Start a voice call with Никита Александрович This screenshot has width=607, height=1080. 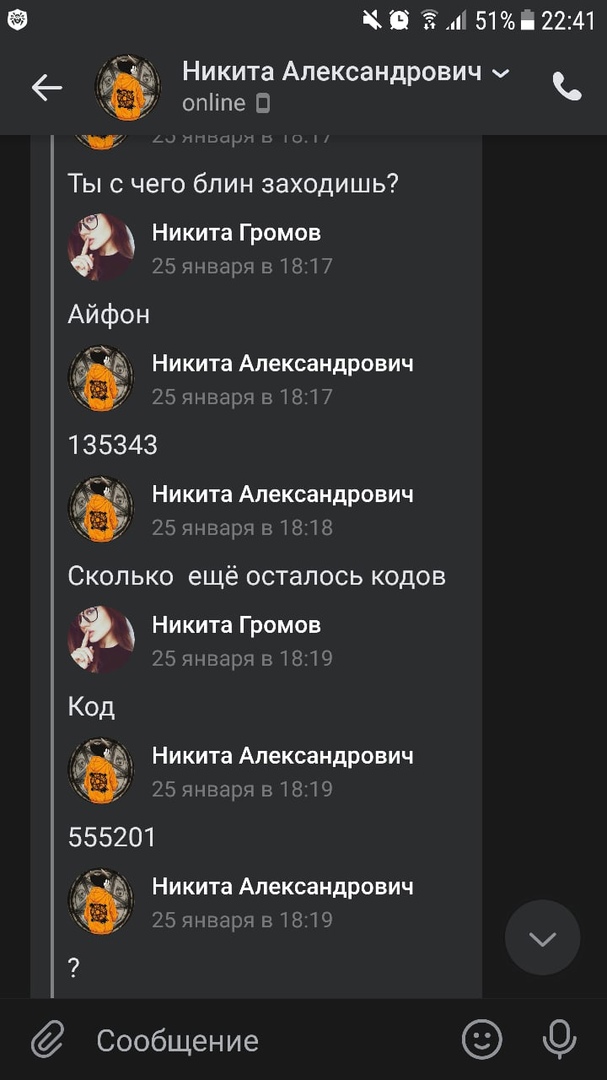pos(567,88)
